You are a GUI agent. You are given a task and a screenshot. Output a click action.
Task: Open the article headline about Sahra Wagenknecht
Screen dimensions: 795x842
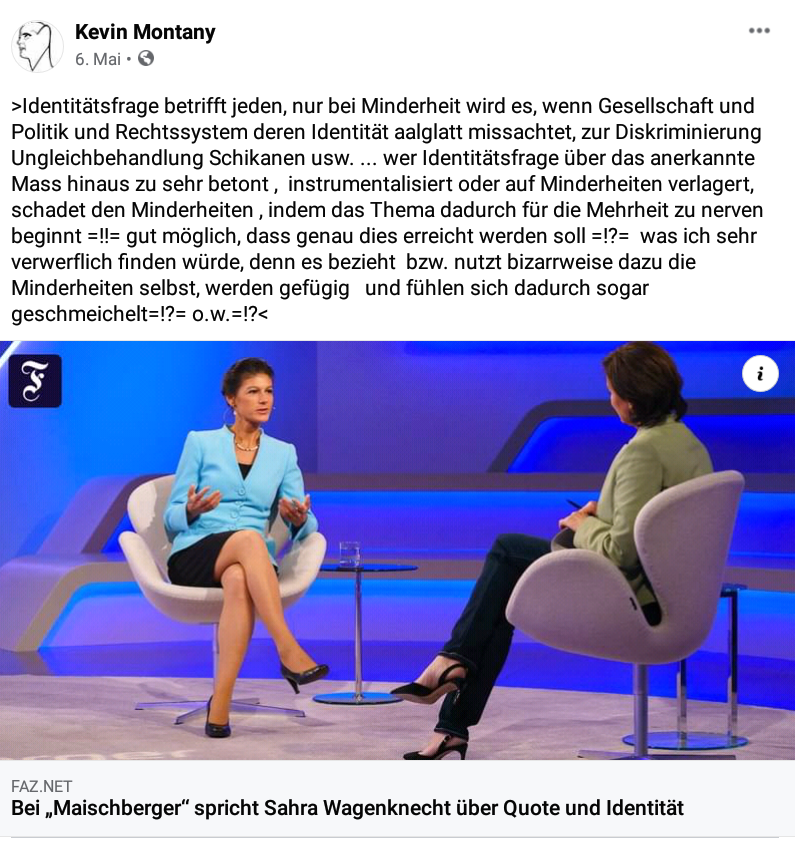347,808
